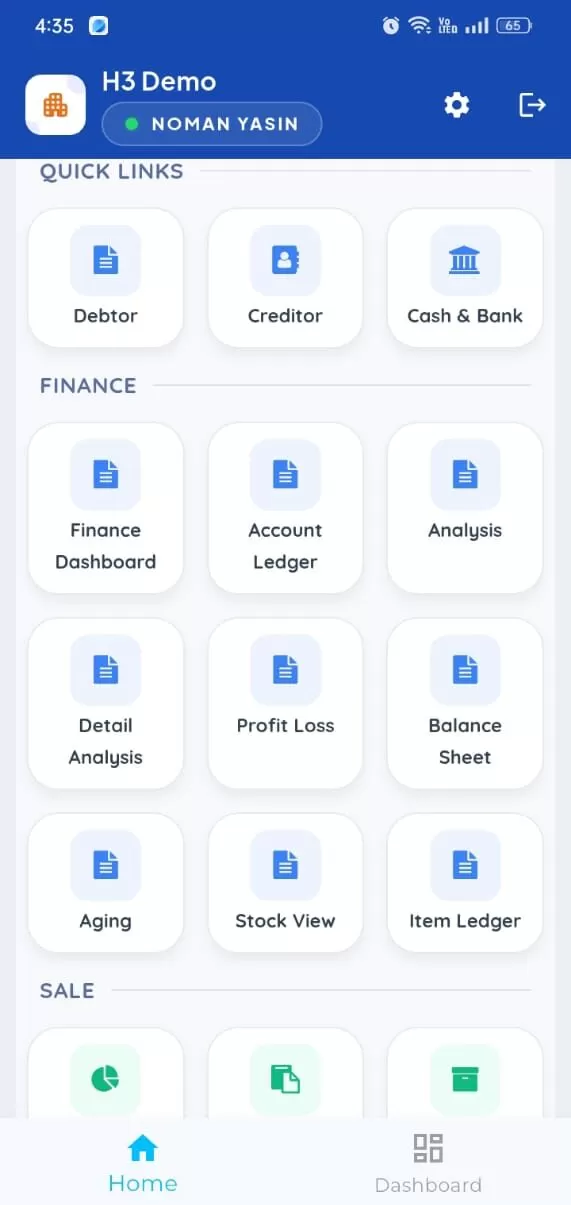Open the Finance Dashboard card
This screenshot has height=1205, width=571.
(106, 508)
